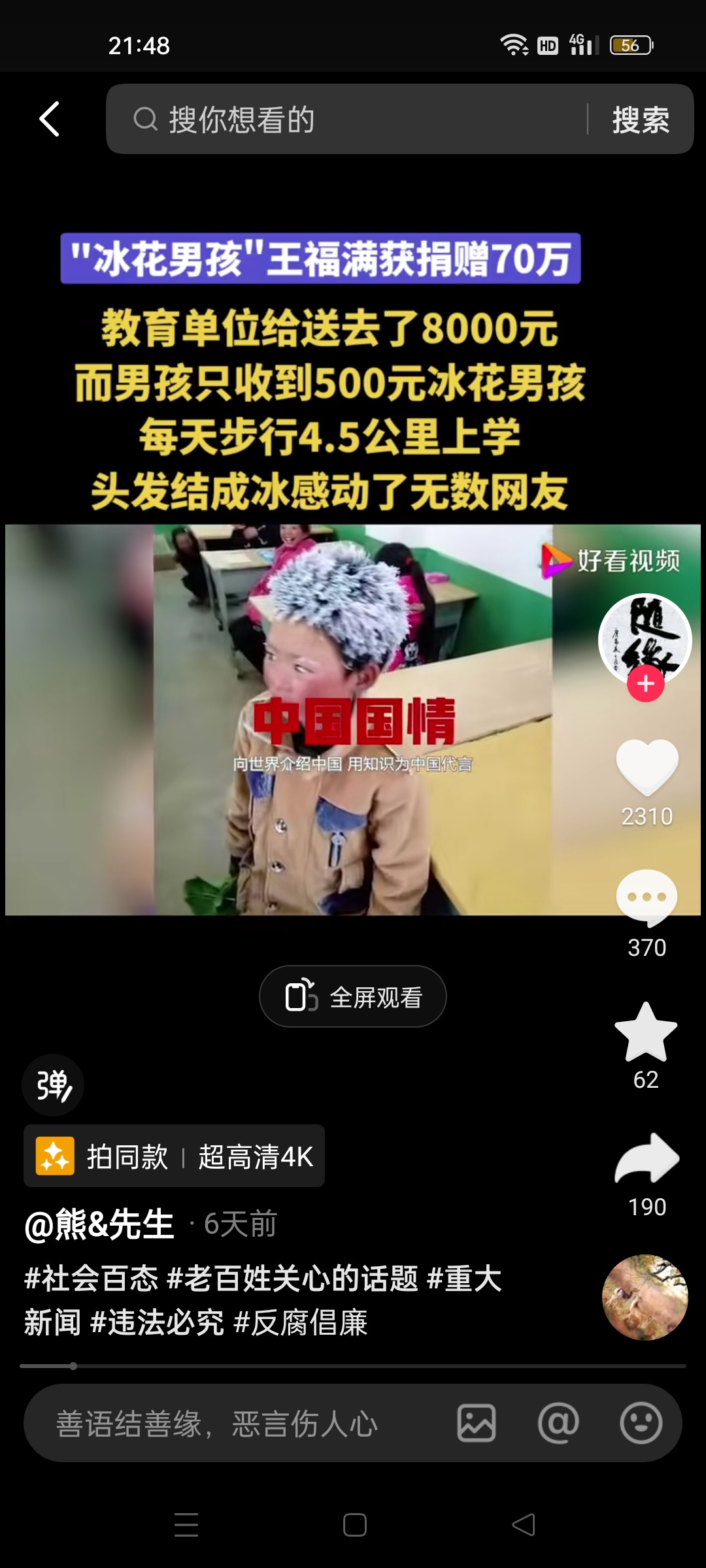Viewport: 706px width, 1568px height.
Task: Like this video with the heart
Action: [647, 766]
